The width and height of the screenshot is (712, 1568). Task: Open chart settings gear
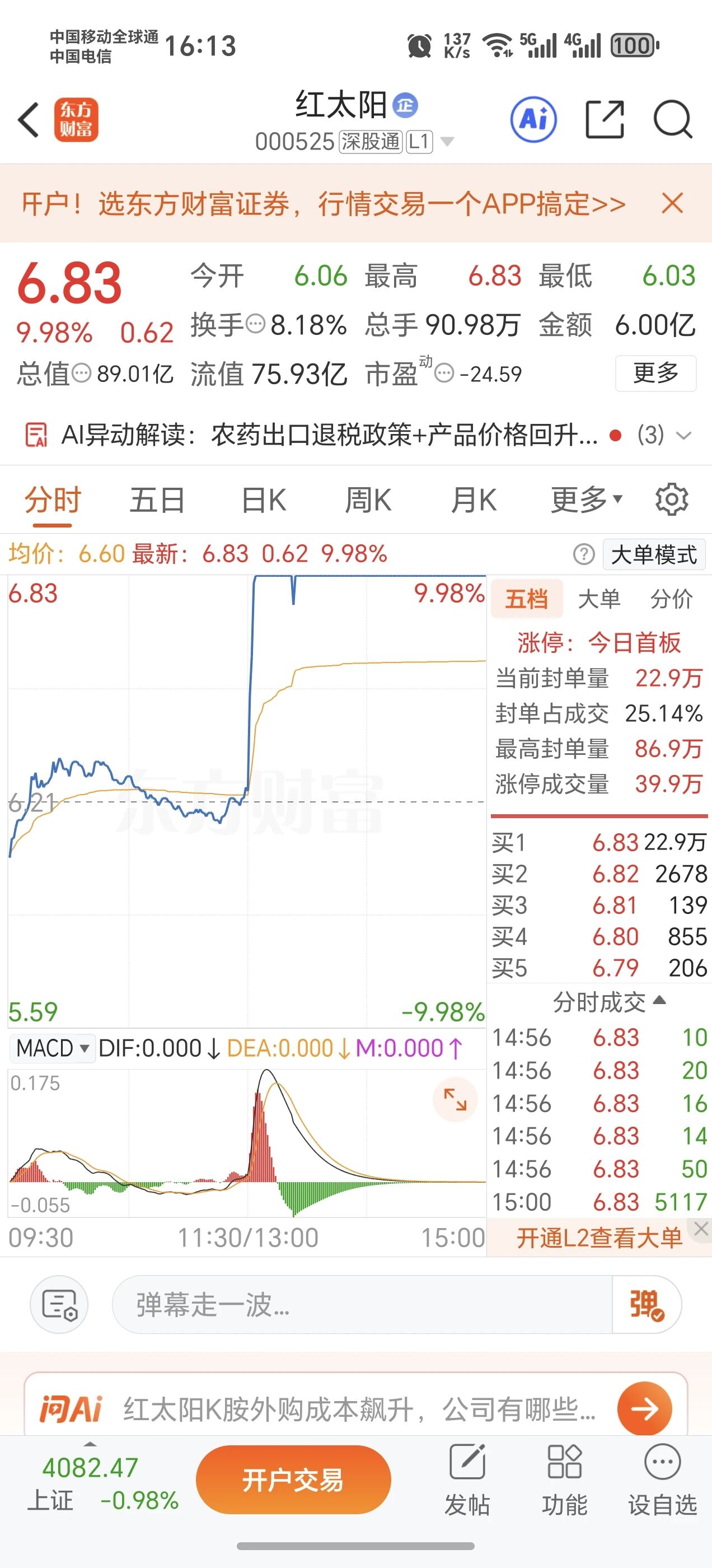pyautogui.click(x=672, y=500)
